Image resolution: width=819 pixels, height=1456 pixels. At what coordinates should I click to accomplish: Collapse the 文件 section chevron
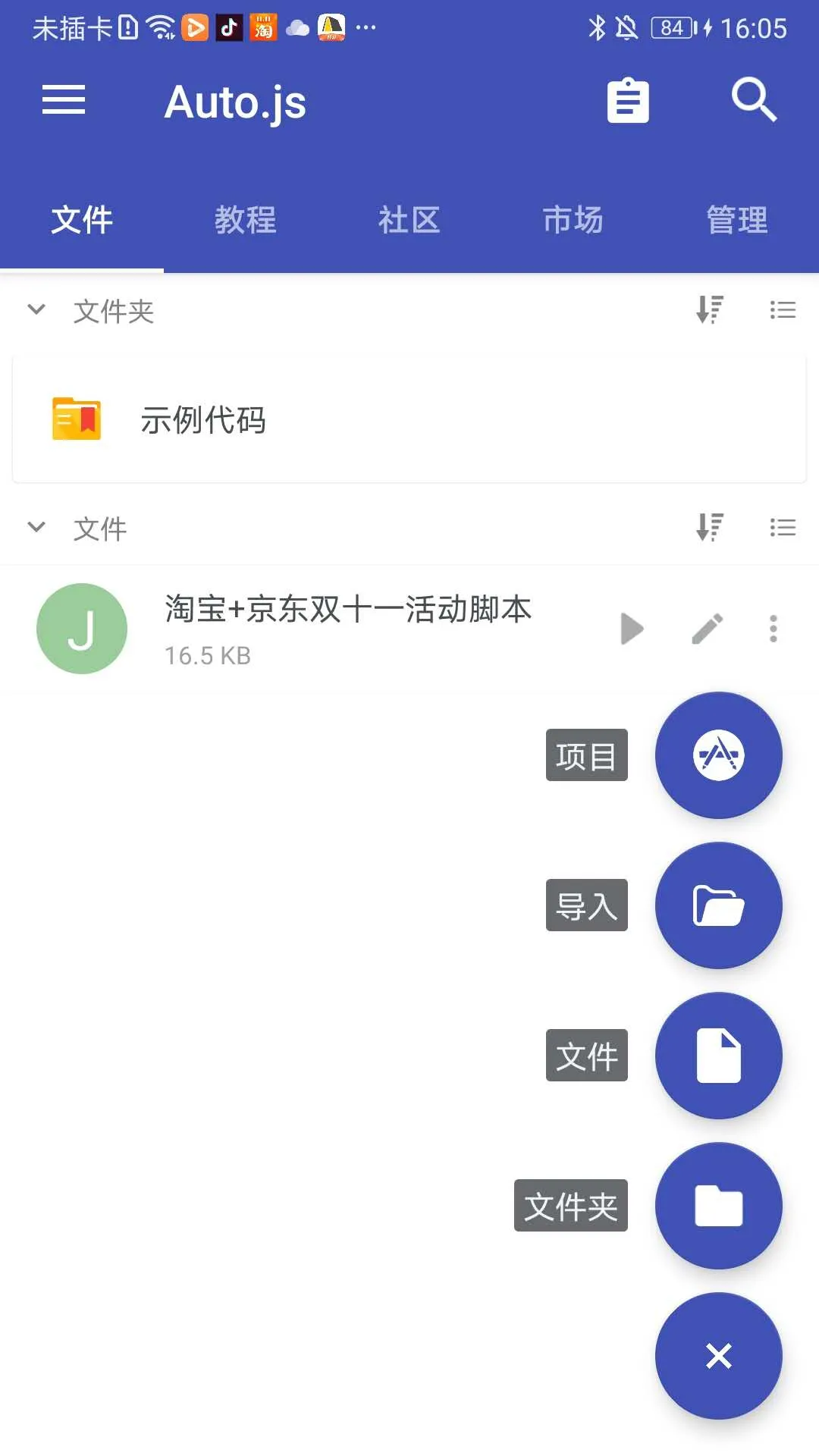click(36, 528)
